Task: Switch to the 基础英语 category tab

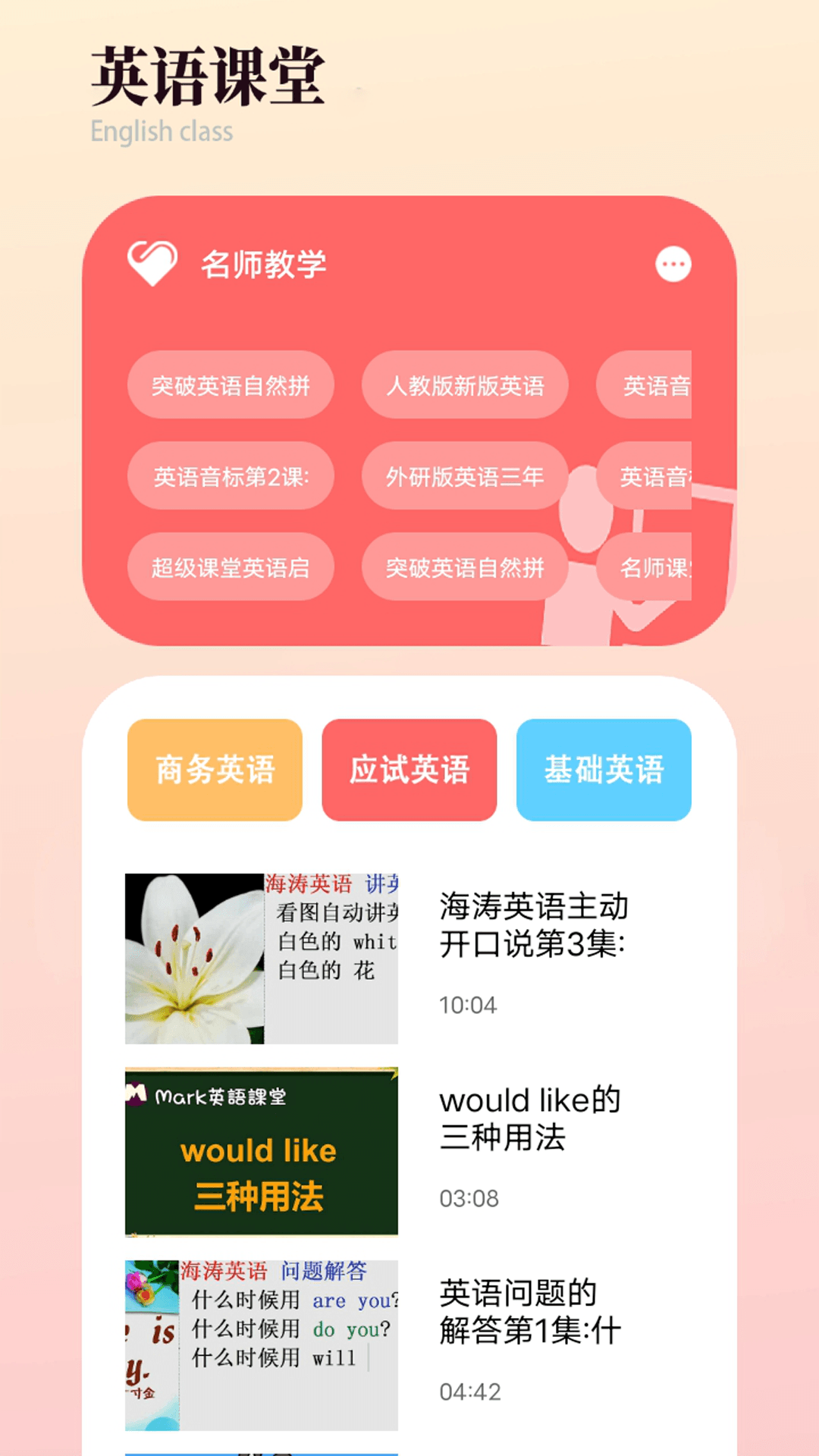Action: pos(604,769)
